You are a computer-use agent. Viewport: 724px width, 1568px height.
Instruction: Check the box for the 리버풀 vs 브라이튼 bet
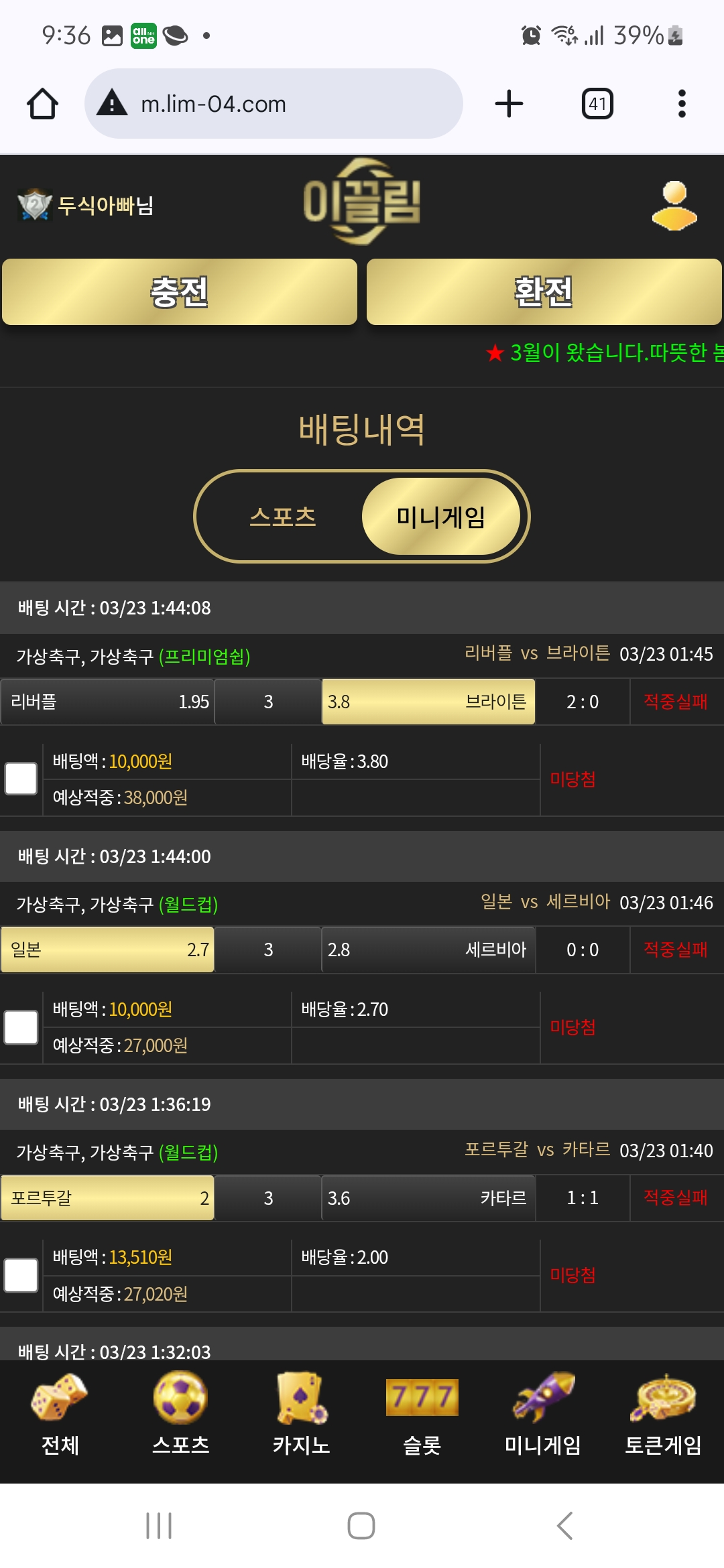(x=21, y=779)
